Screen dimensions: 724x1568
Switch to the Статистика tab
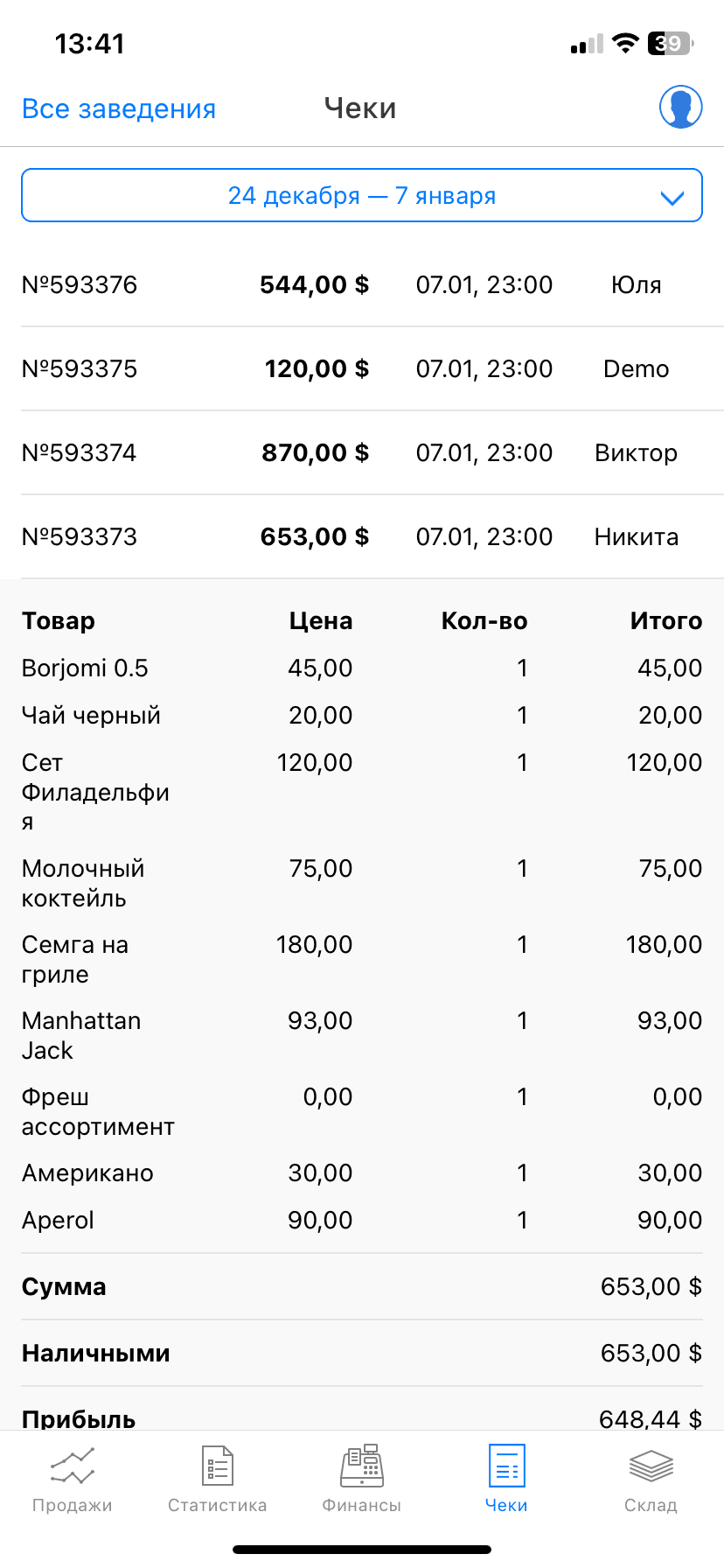(x=217, y=1479)
